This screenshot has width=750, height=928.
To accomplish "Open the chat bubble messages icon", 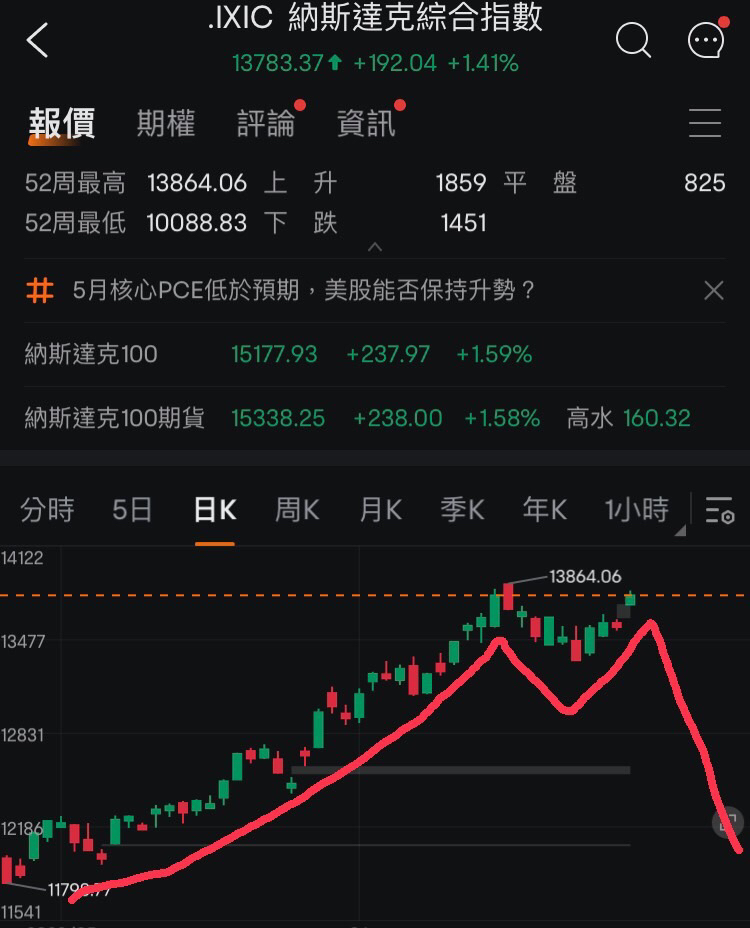I will coord(706,41).
